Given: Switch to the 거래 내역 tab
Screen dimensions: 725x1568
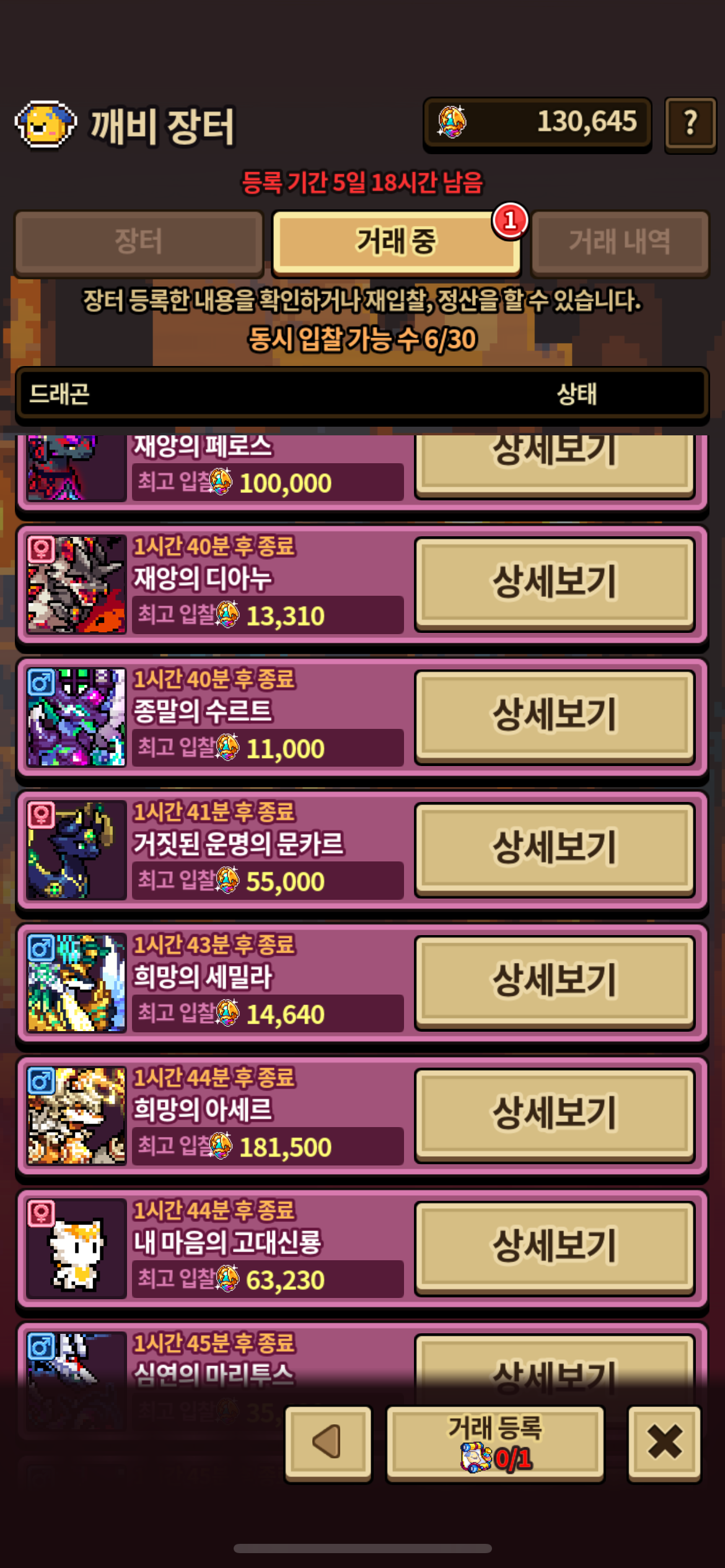Looking at the screenshot, I should tap(620, 242).
